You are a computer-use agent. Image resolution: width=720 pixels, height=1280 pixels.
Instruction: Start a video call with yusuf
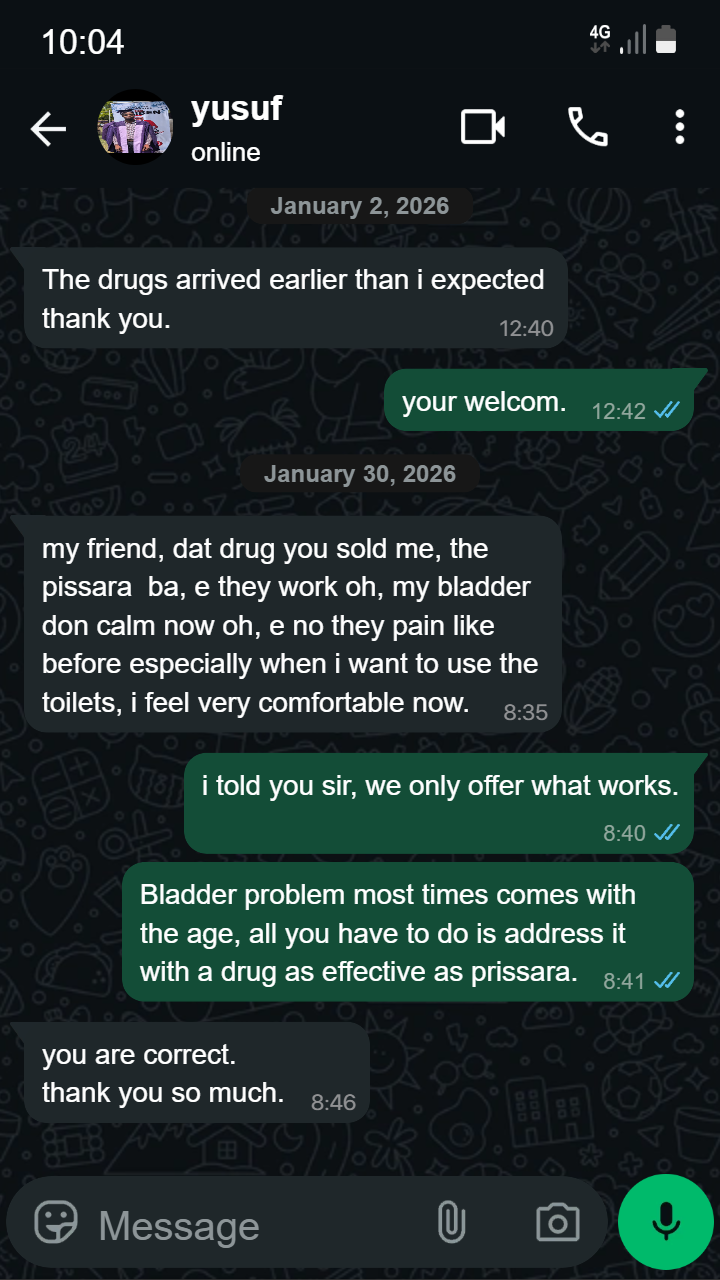click(482, 127)
